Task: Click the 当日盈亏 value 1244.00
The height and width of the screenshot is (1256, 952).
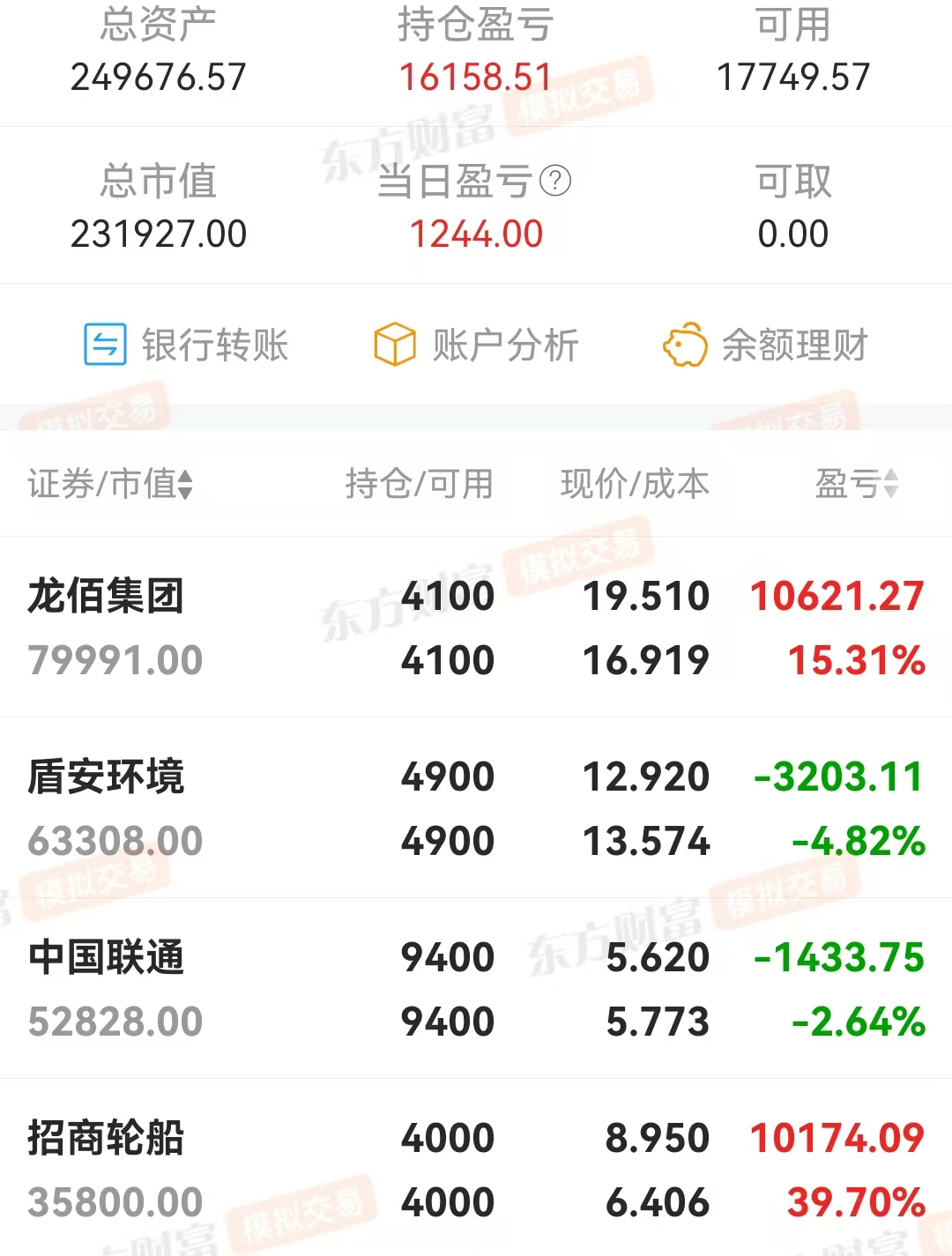Action: pyautogui.click(x=477, y=234)
